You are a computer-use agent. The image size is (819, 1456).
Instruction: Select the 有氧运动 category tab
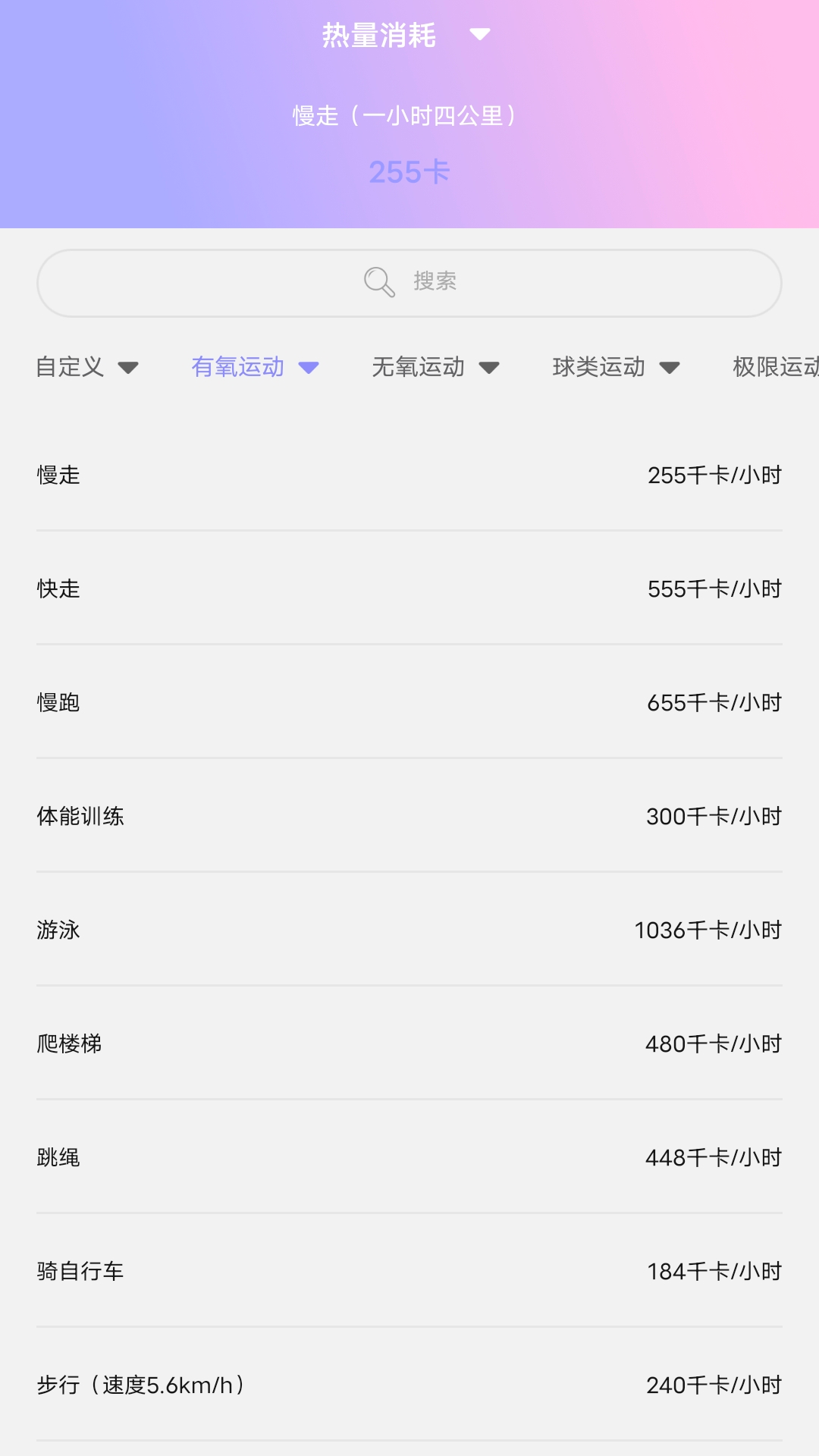coord(255,367)
